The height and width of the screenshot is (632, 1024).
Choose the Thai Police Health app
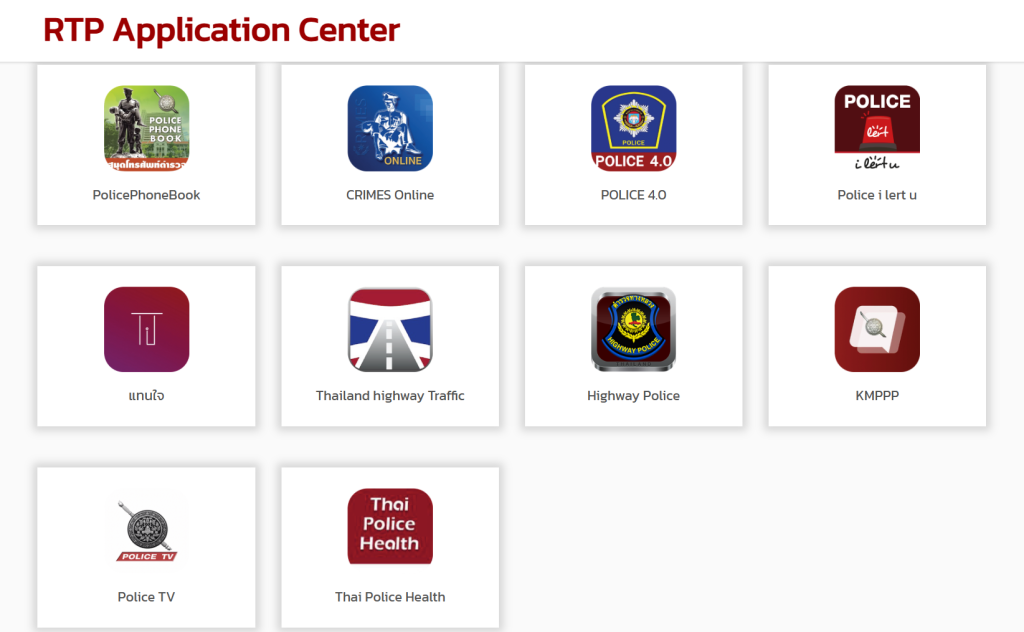tap(390, 546)
